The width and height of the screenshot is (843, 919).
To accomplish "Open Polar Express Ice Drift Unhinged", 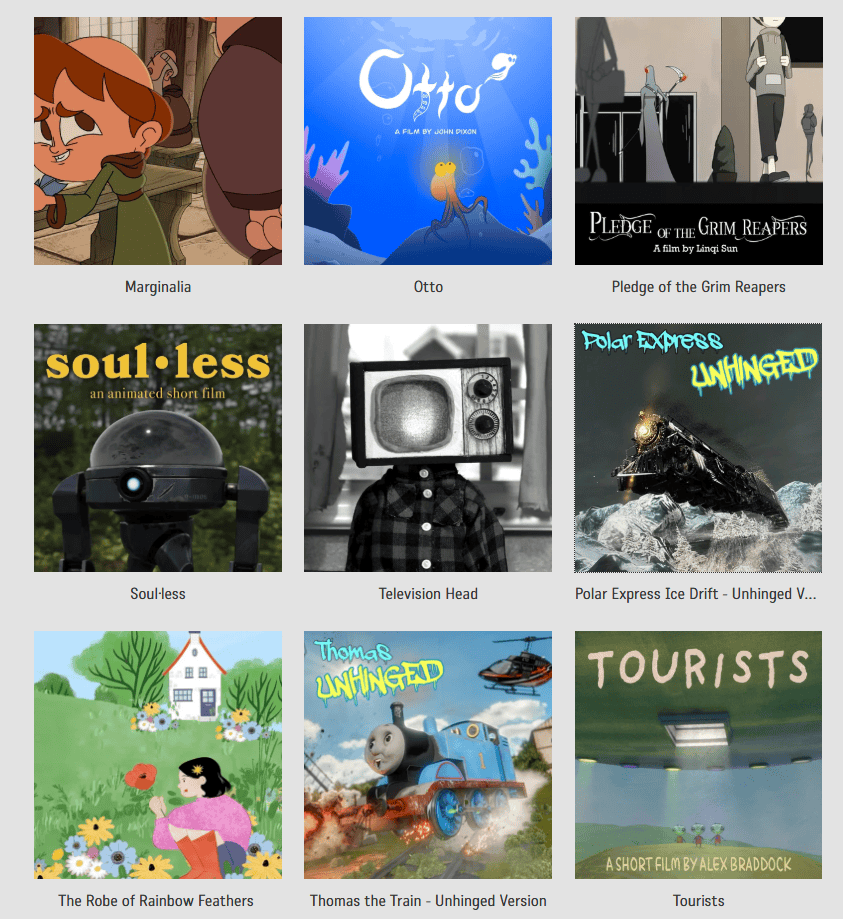I will (x=698, y=448).
